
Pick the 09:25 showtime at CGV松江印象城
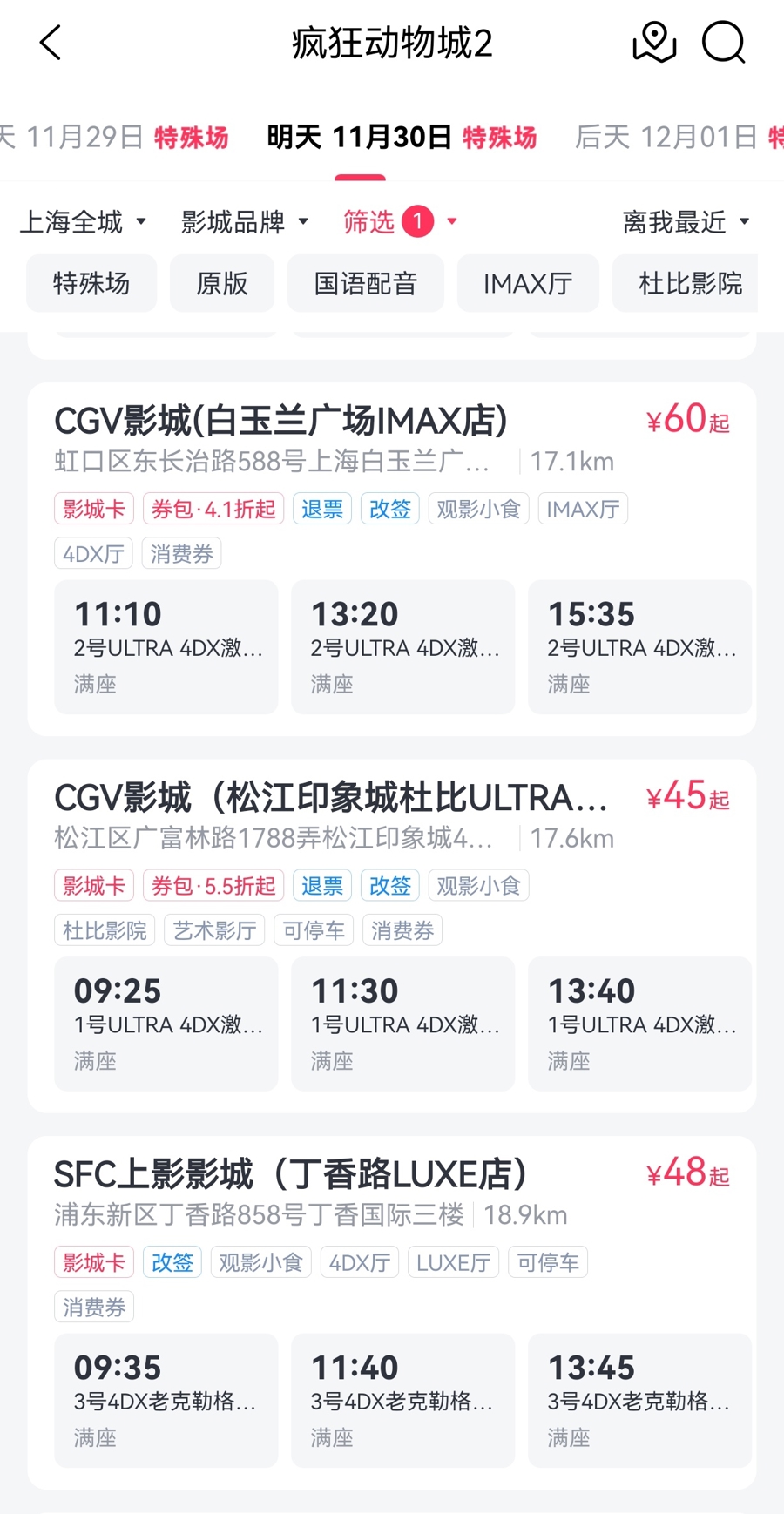[x=166, y=1024]
